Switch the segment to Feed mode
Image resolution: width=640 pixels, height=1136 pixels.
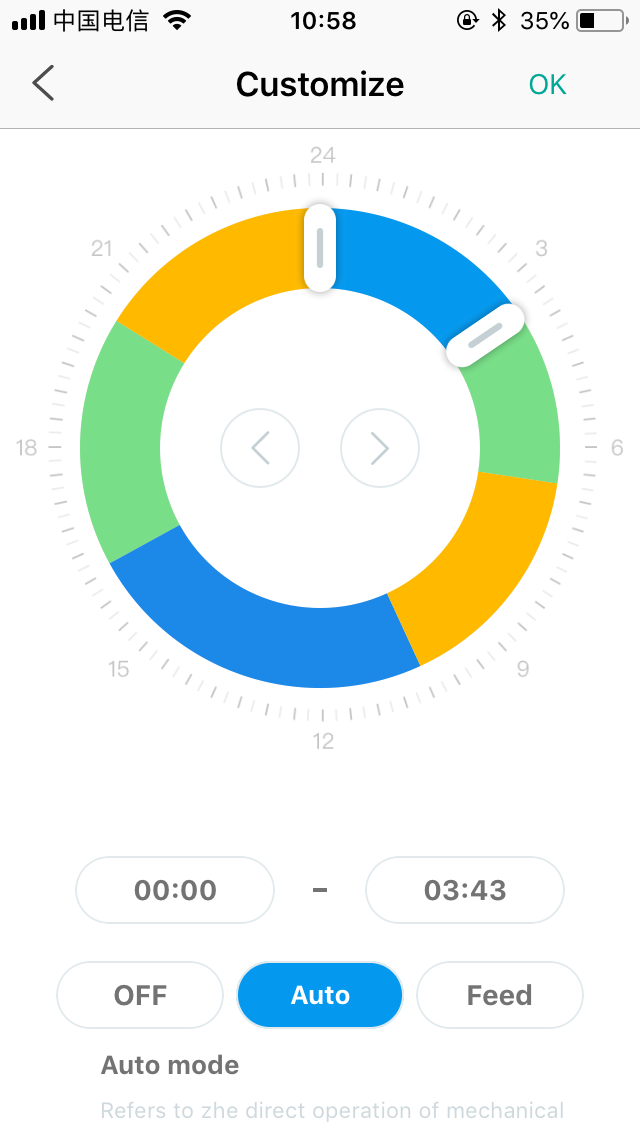coord(499,995)
